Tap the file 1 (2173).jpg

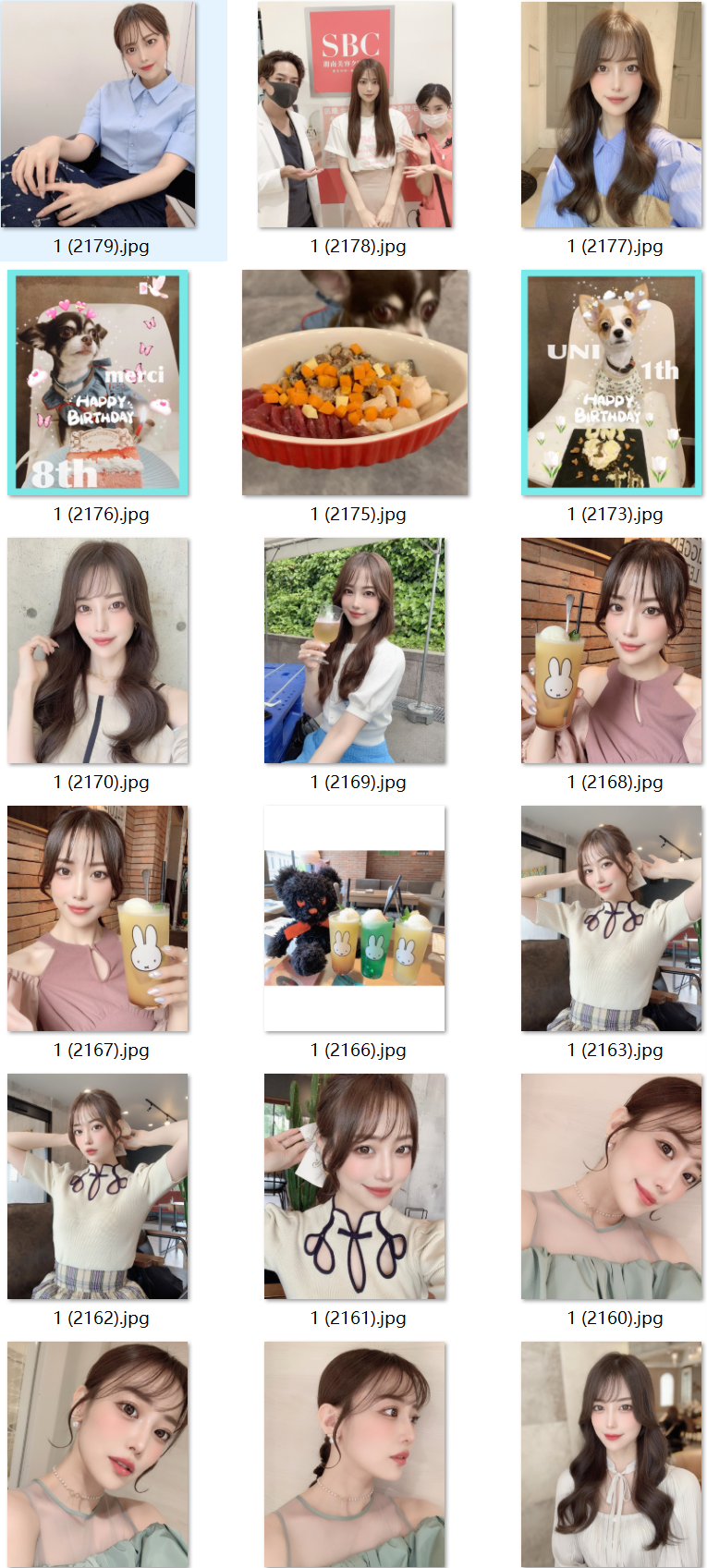tap(612, 383)
